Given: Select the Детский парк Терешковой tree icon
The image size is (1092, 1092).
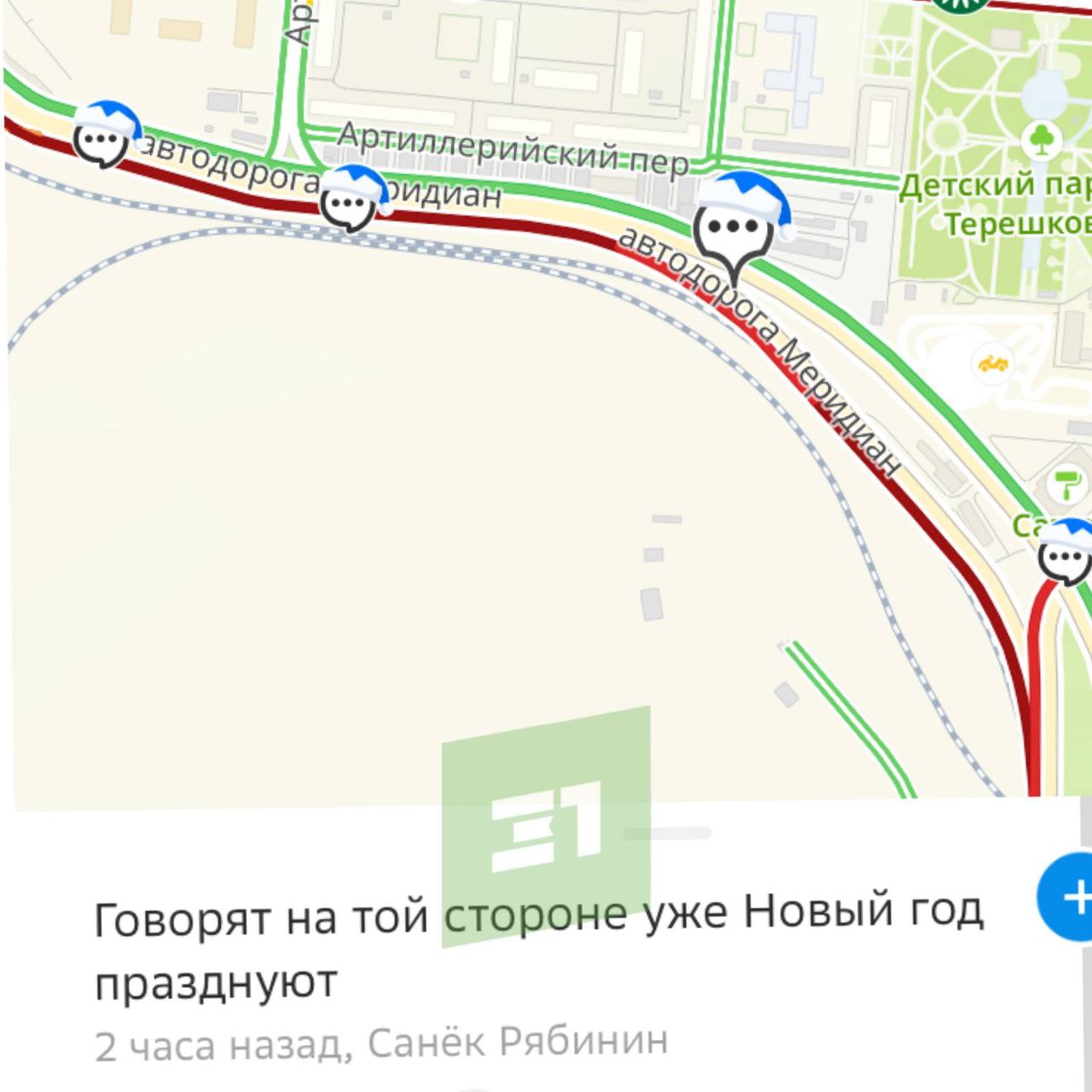Looking at the screenshot, I should coord(1042,139).
